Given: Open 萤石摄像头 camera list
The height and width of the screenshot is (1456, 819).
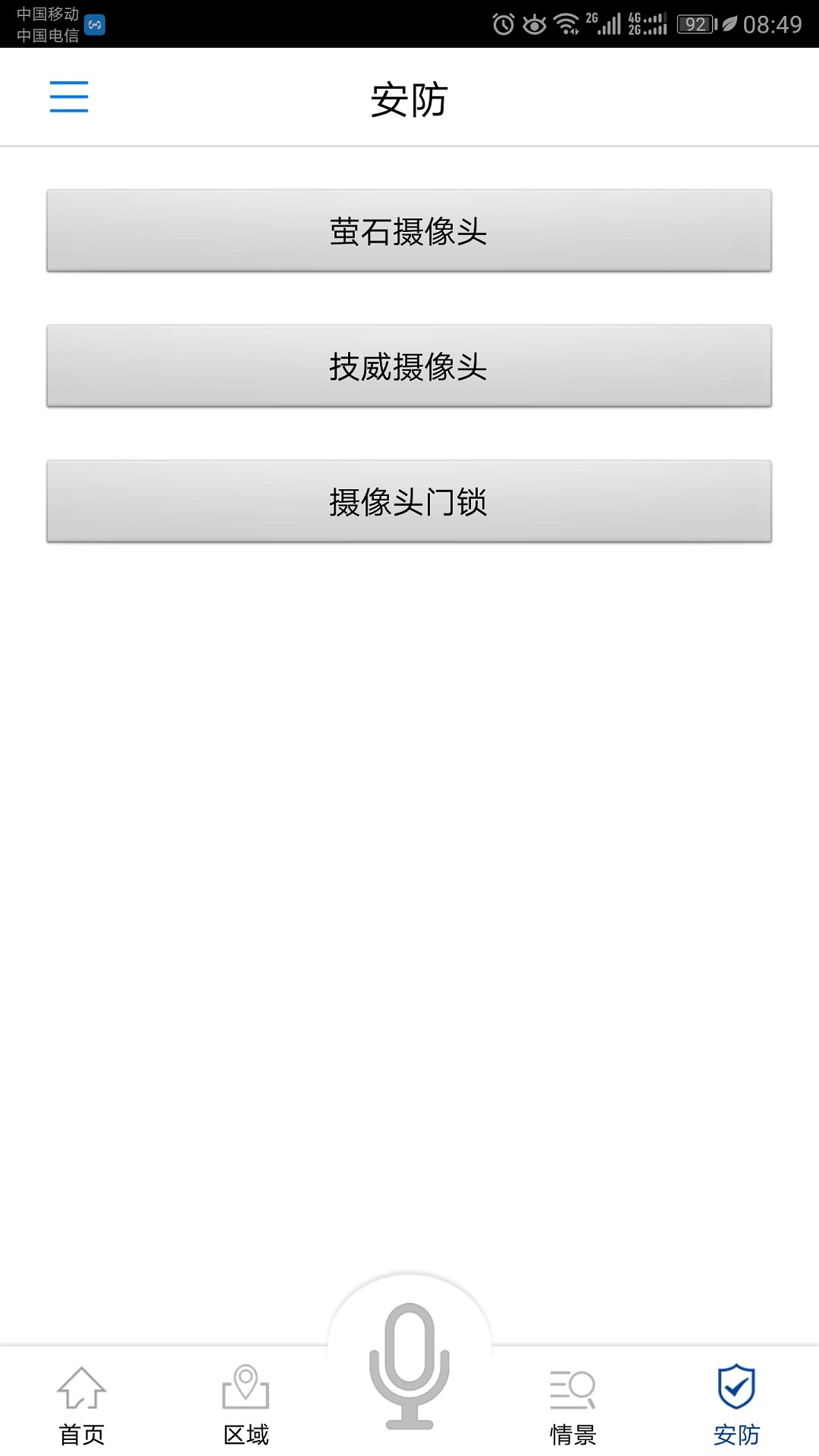Looking at the screenshot, I should coord(409,231).
